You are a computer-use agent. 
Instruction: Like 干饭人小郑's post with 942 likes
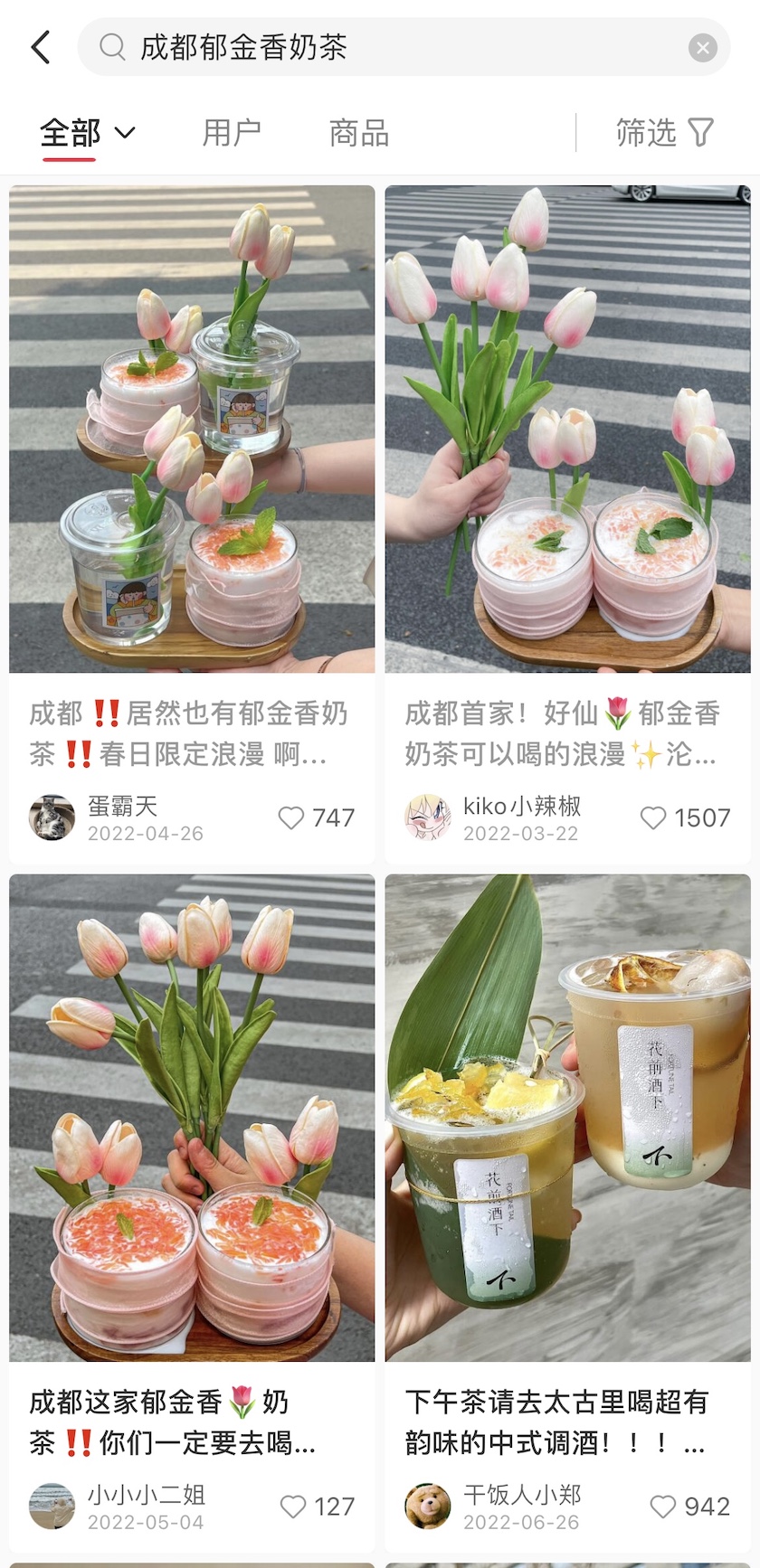click(x=663, y=1507)
